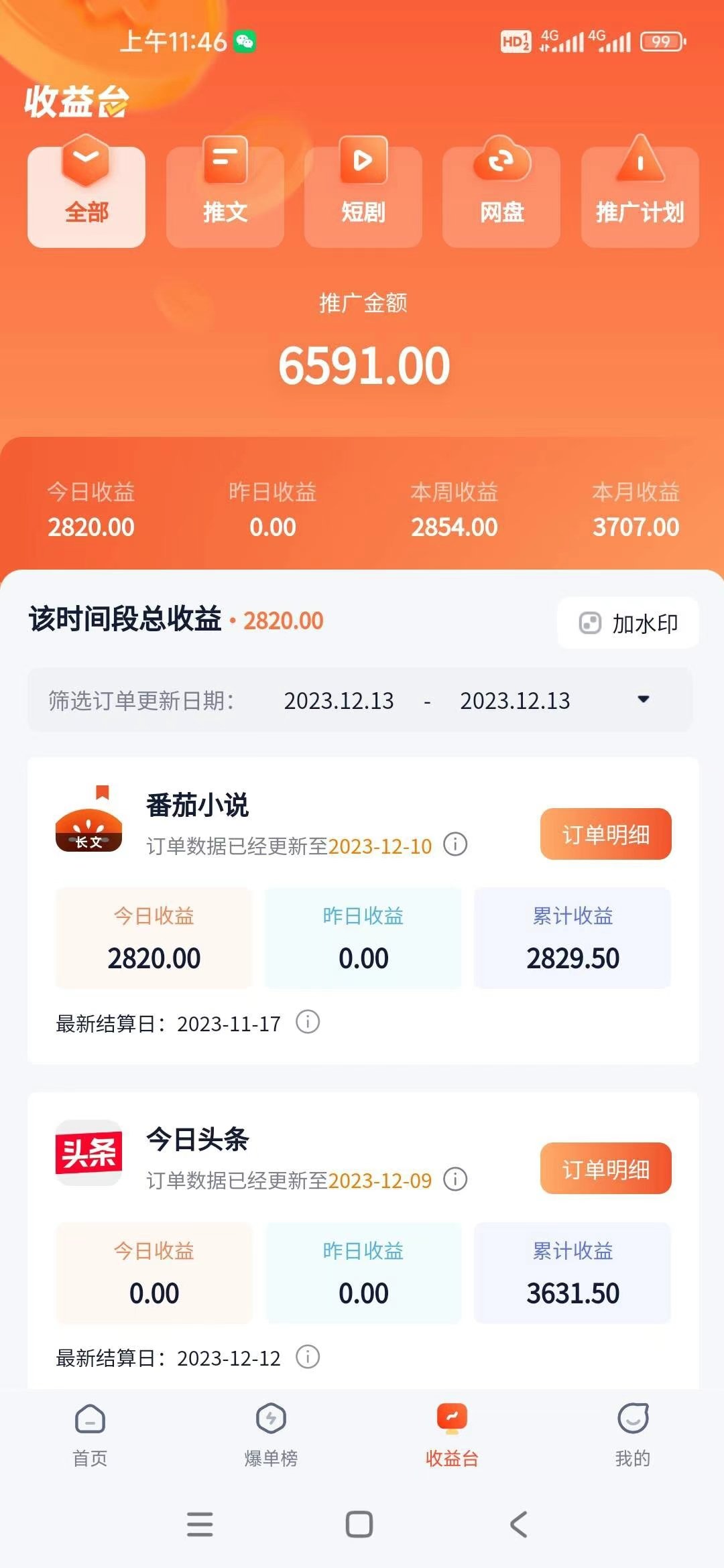The image size is (724, 1568).
Task: Open 订单明细 for 今日头条
Action: (x=604, y=1168)
